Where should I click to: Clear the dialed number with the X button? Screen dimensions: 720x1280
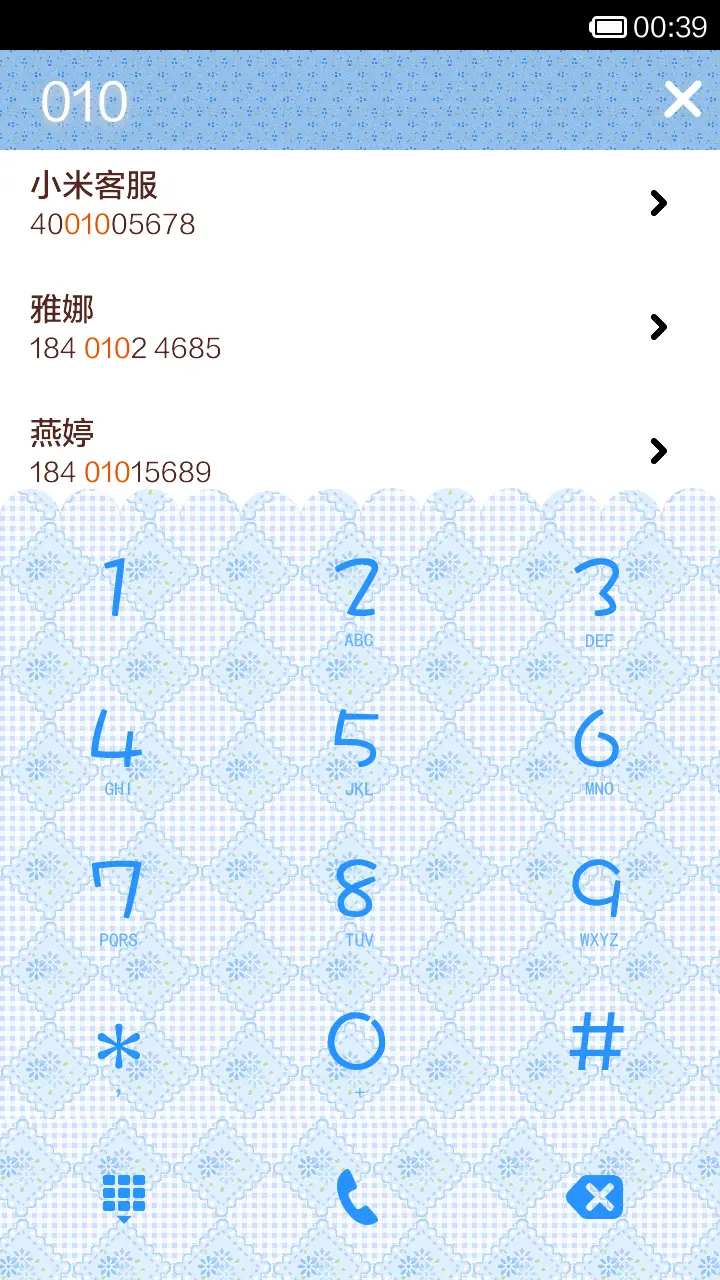(x=683, y=99)
